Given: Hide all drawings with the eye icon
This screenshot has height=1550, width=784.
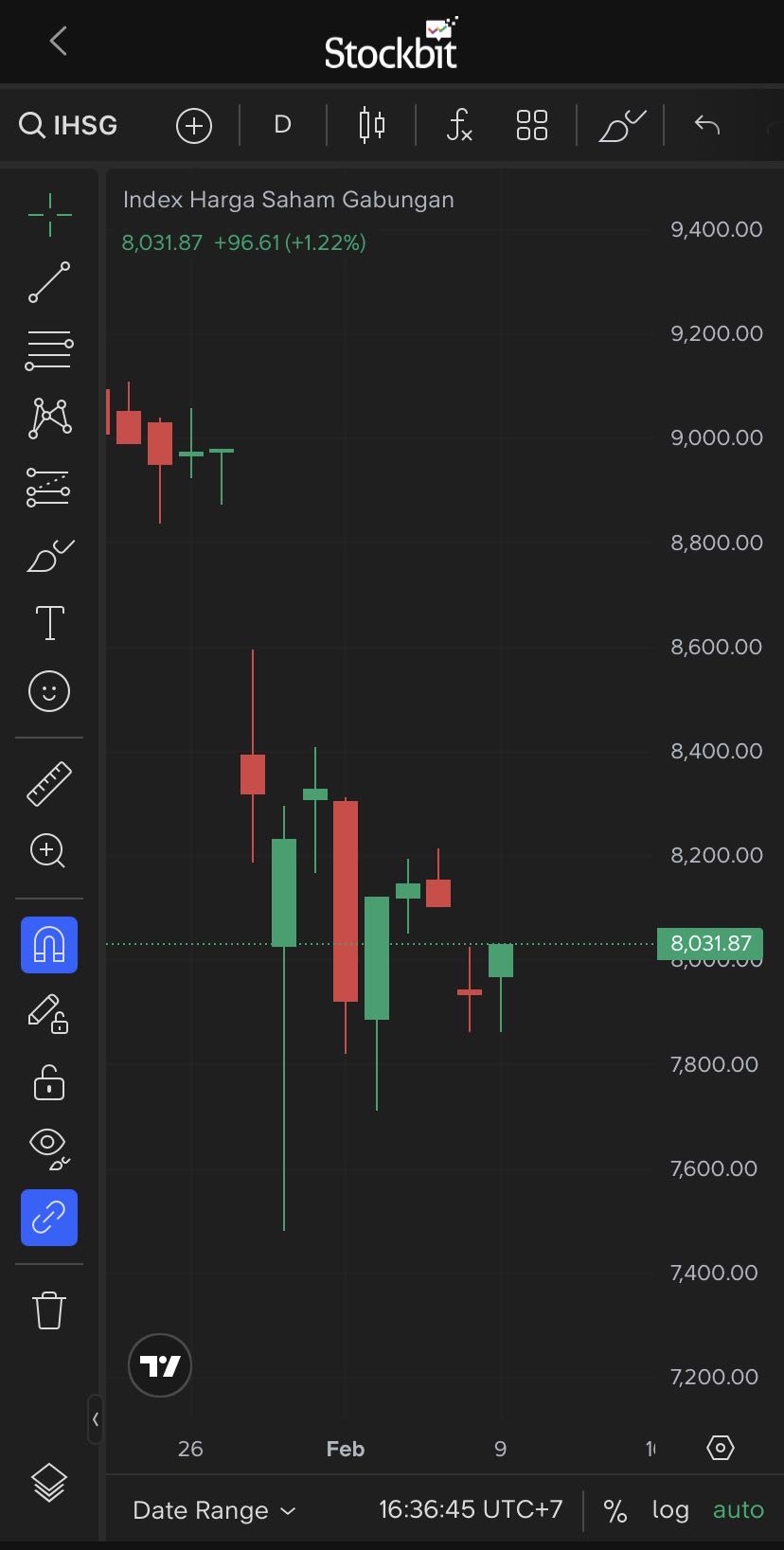Looking at the screenshot, I should tap(49, 1148).
